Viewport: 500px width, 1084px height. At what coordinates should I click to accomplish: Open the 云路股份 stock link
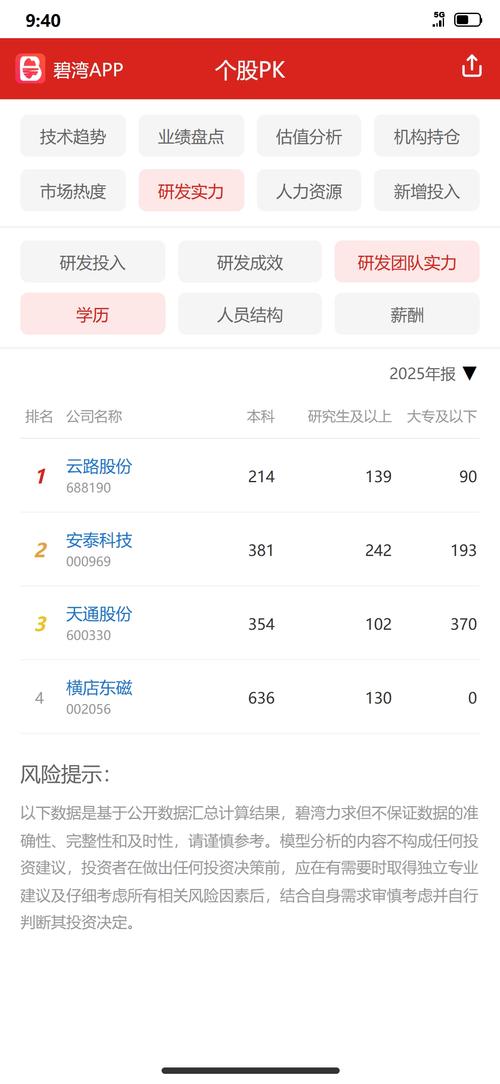tap(99, 466)
